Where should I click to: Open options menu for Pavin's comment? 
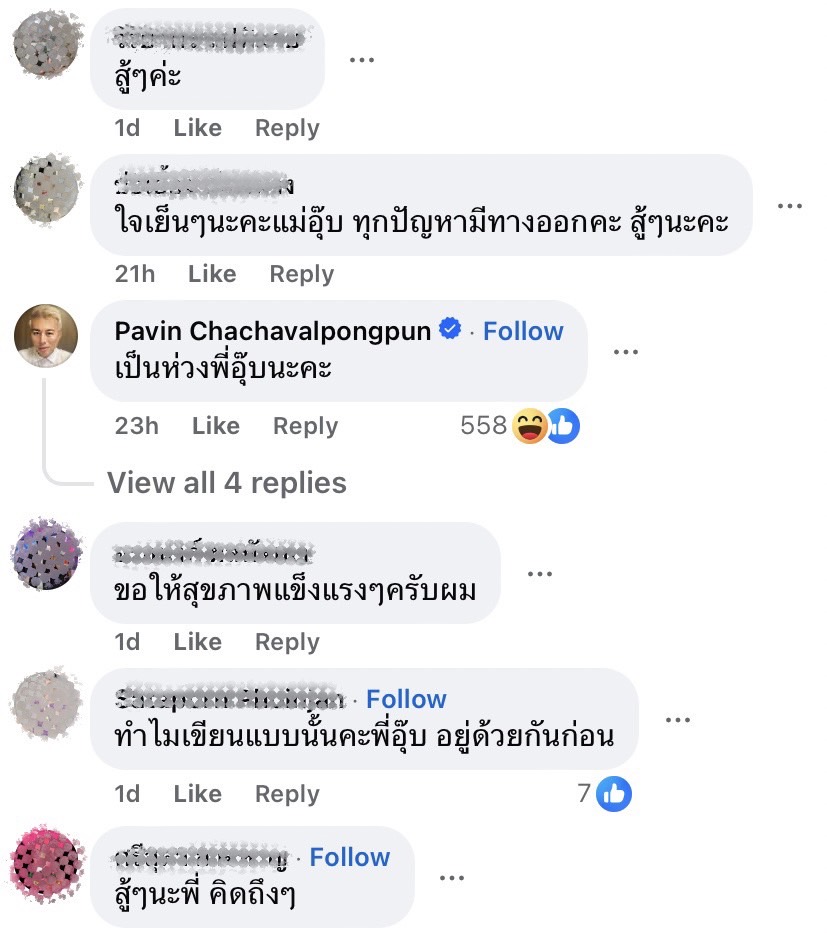click(625, 351)
